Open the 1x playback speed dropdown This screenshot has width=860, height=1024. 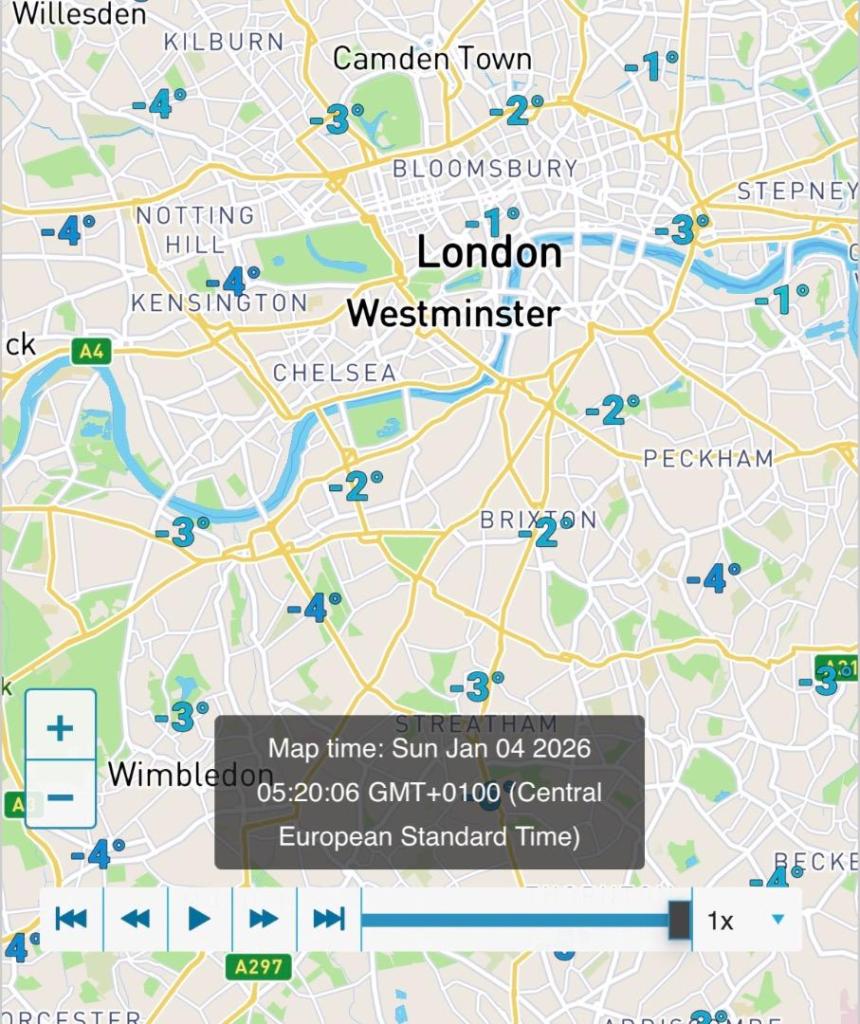coord(746,920)
